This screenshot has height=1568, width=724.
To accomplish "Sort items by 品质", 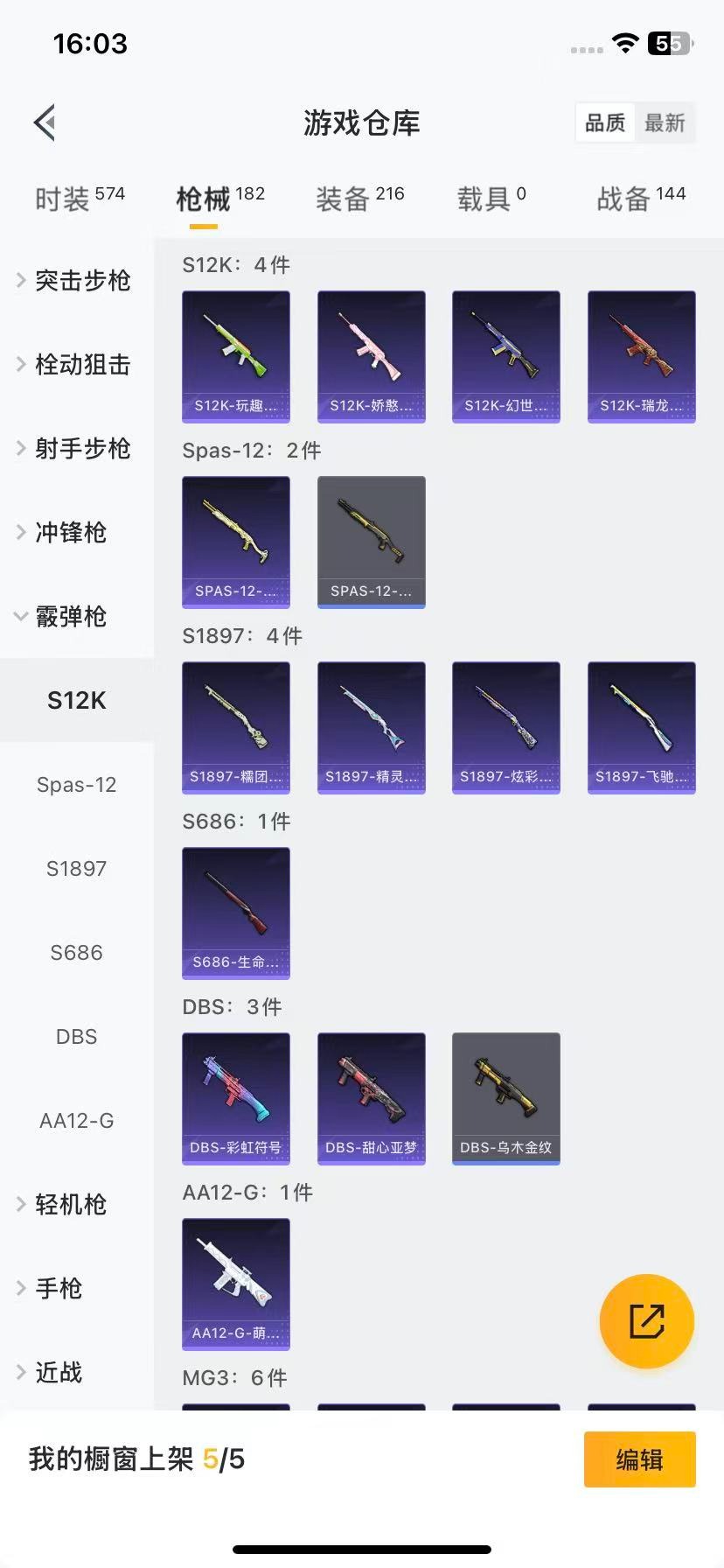I will point(605,122).
